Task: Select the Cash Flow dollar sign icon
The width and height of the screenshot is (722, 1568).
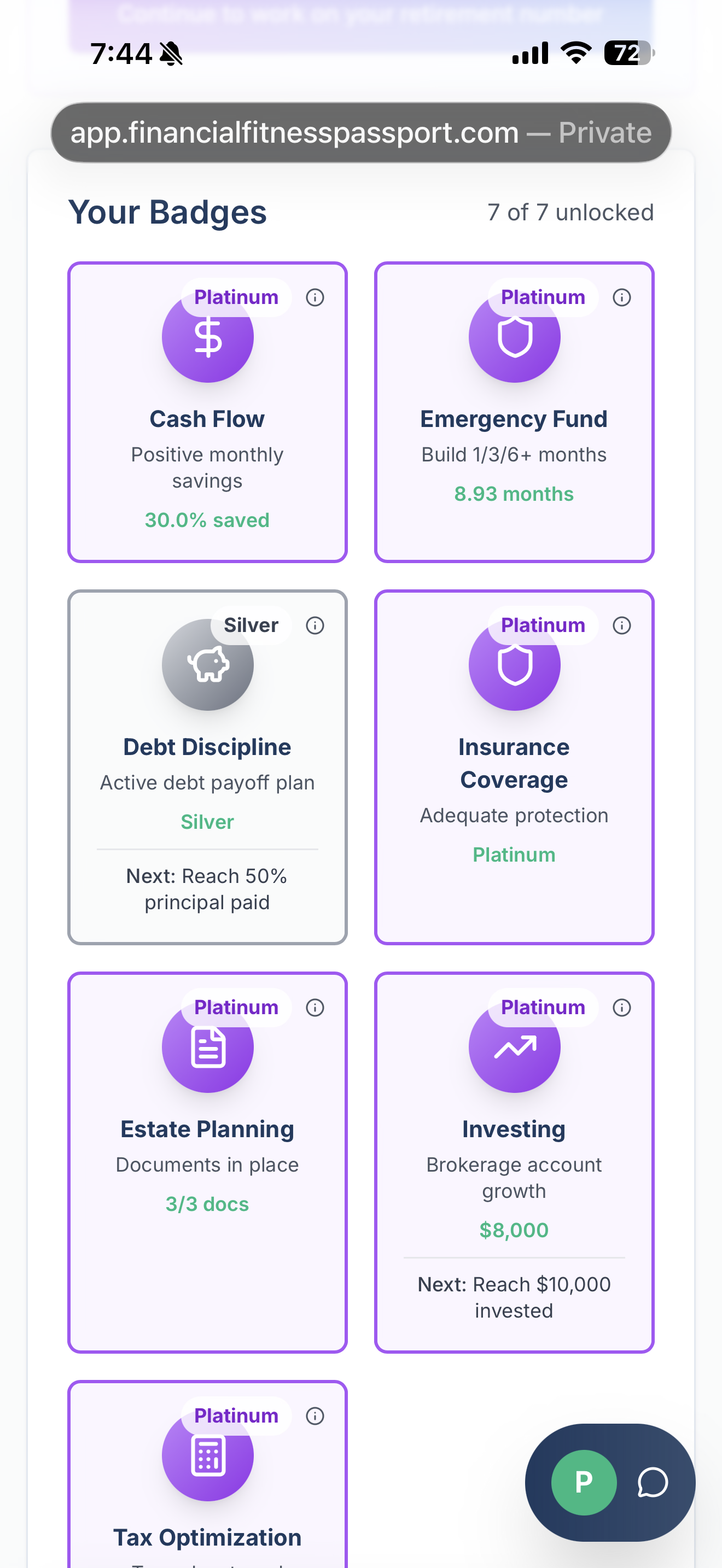Action: pos(208,337)
